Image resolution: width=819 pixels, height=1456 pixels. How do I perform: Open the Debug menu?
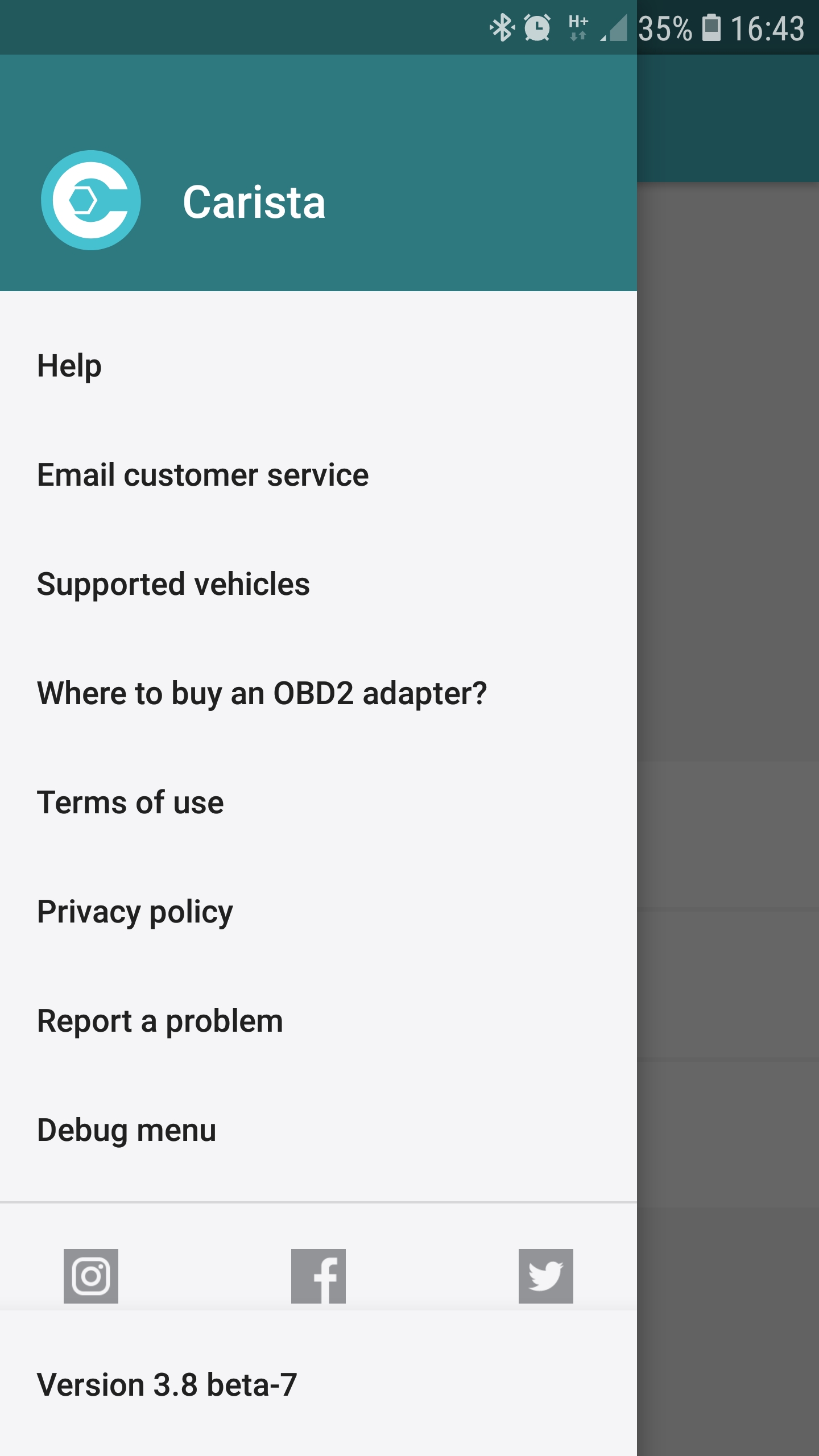click(x=126, y=1130)
